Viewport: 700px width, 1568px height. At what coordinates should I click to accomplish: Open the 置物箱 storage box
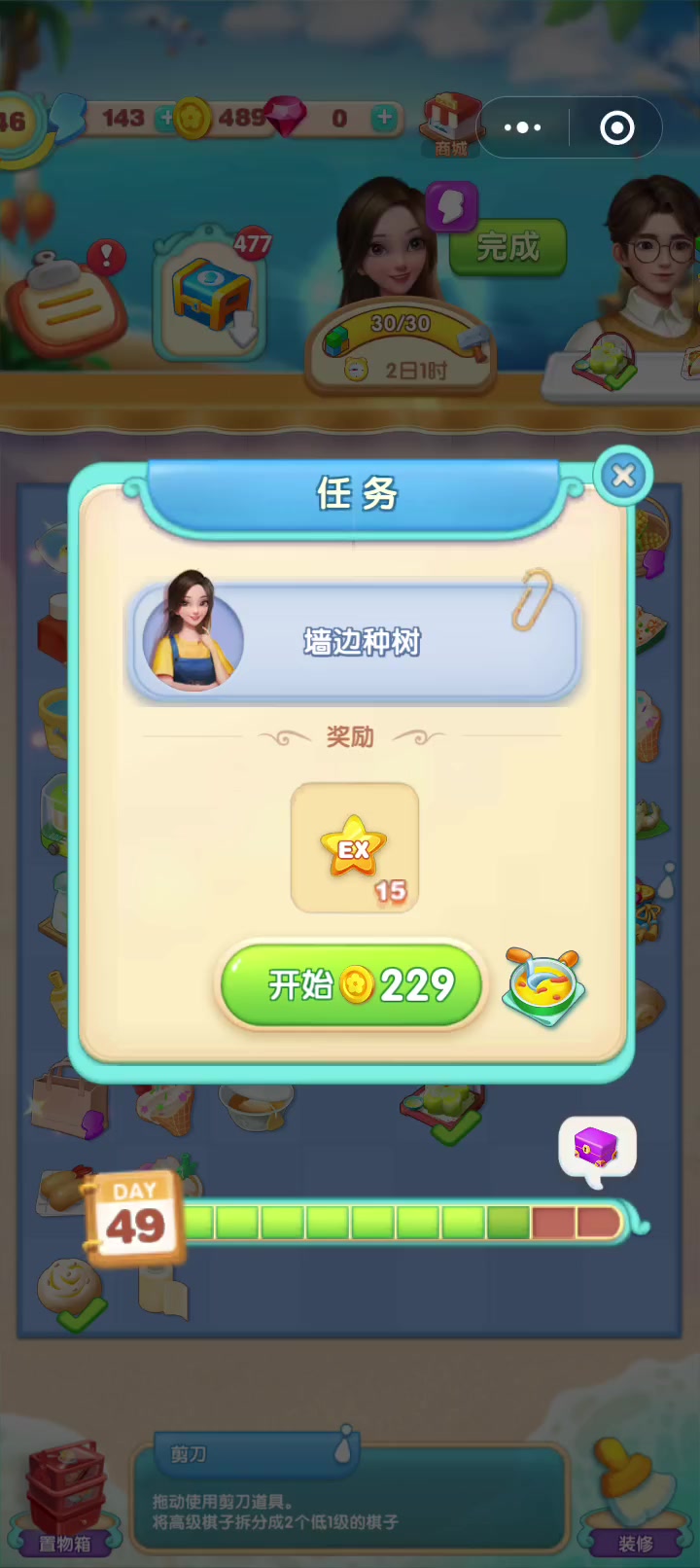(65, 1500)
